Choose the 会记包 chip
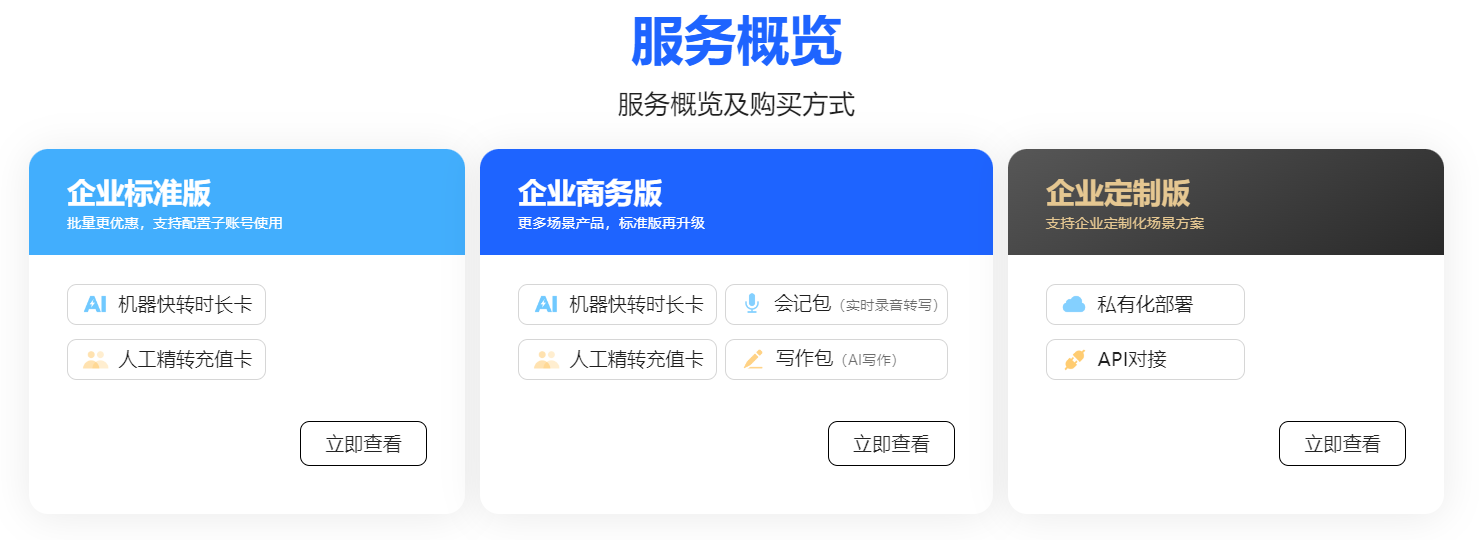Image resolution: width=1479 pixels, height=540 pixels. pos(835,305)
